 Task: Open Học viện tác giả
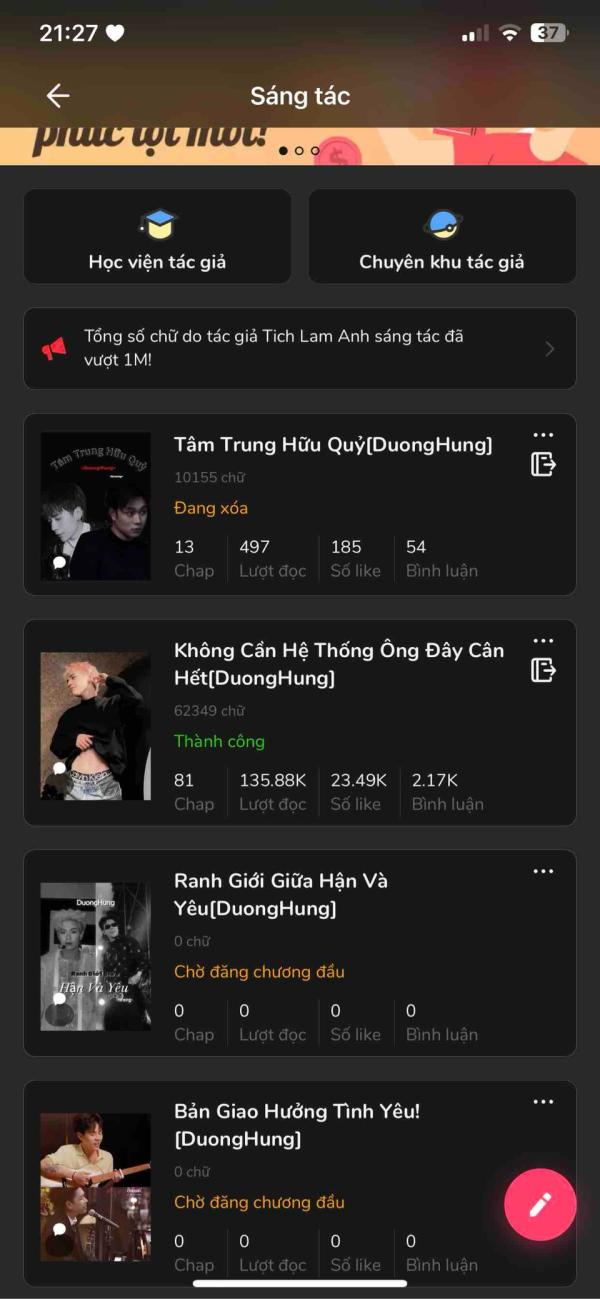[157, 237]
